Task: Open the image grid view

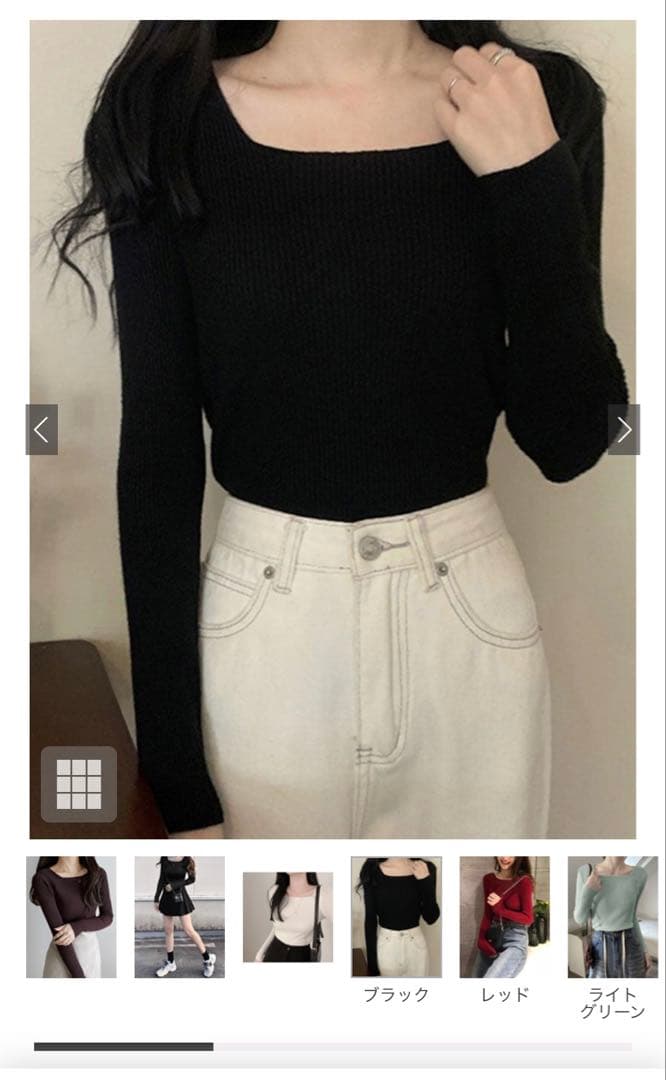Action: pyautogui.click(x=79, y=784)
